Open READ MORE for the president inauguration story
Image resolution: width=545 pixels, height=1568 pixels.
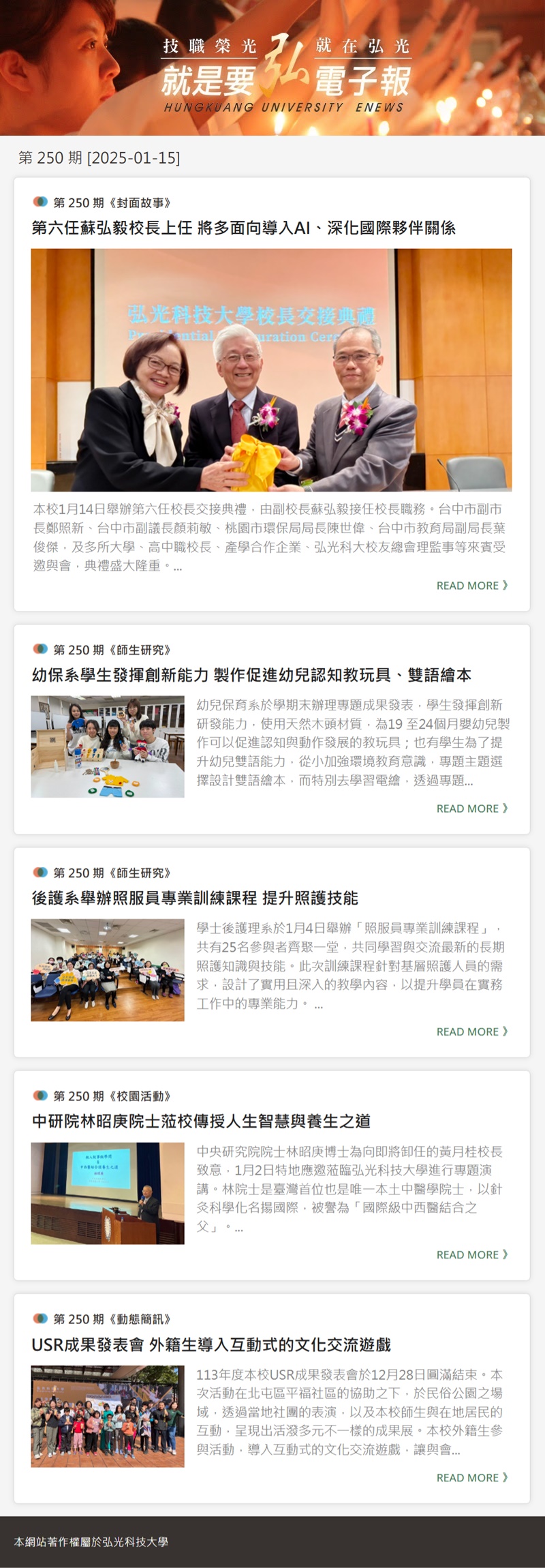pos(471,585)
